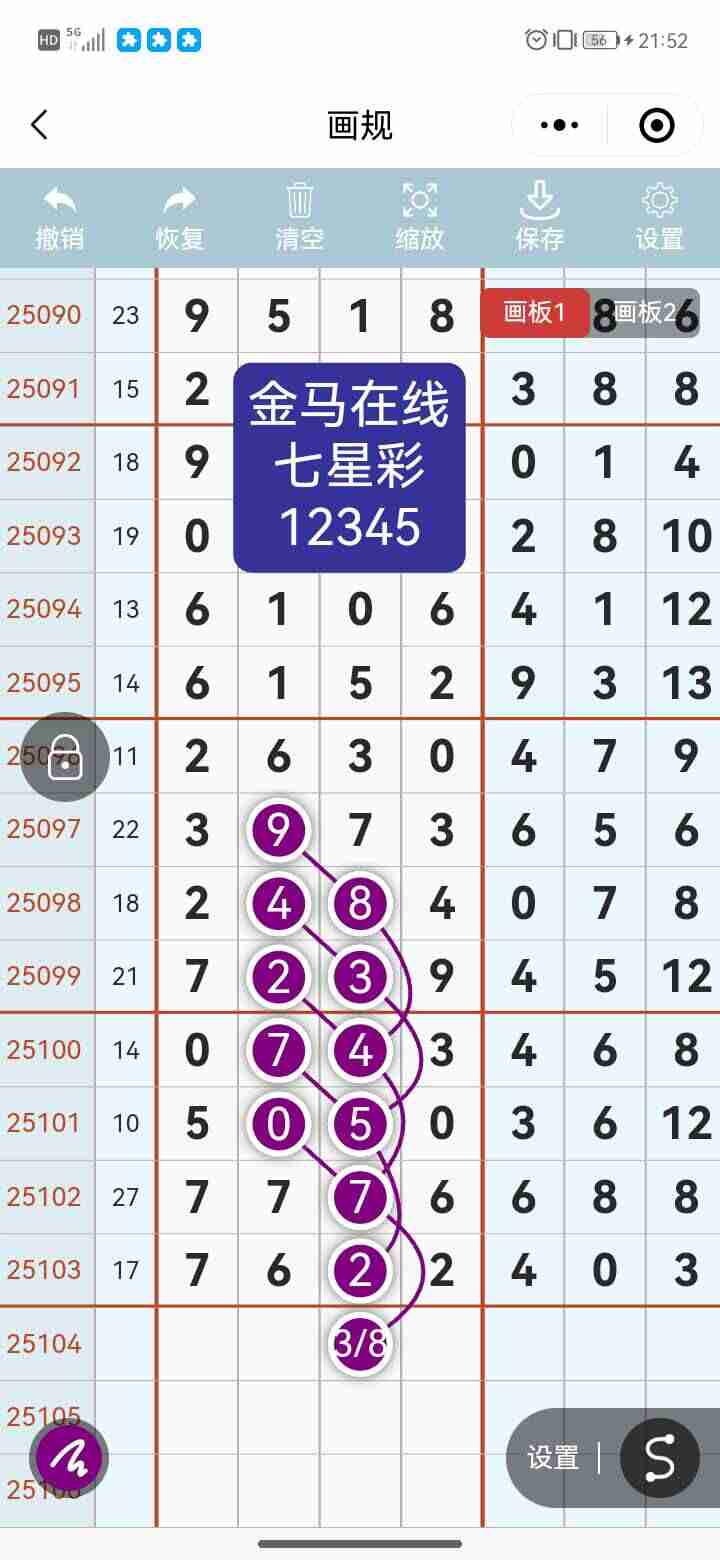Click the back arrow at top left
Viewport: 720px width, 1560px height.
pyautogui.click(x=40, y=125)
